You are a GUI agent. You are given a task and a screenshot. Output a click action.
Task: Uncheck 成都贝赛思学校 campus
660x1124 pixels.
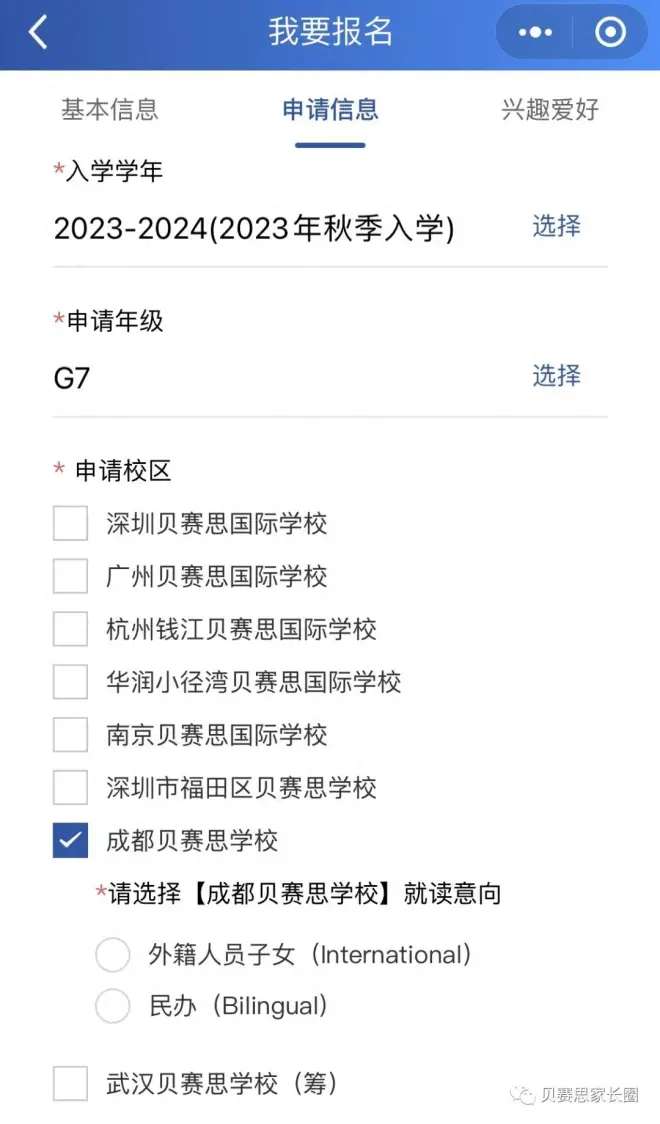[x=71, y=841]
